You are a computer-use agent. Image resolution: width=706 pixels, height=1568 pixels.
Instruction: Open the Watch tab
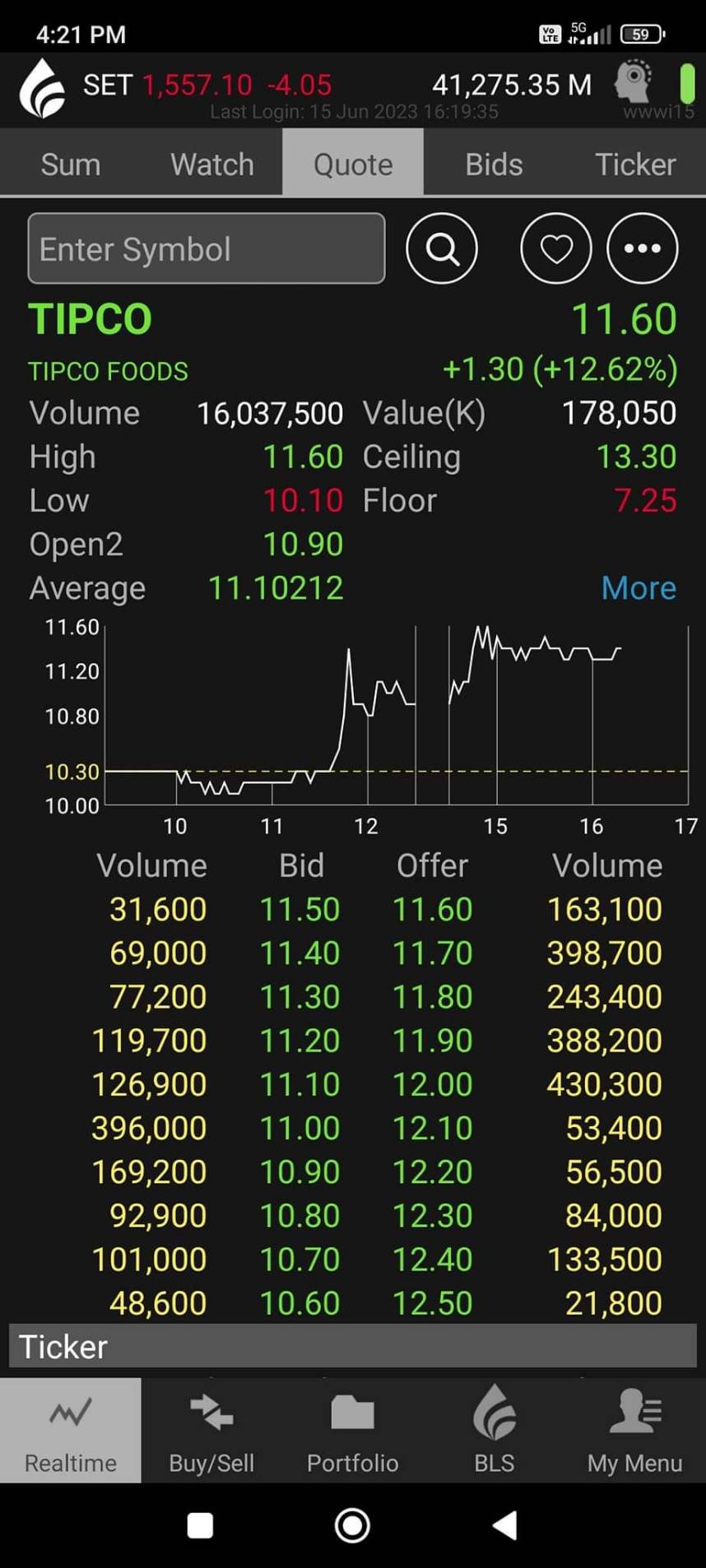(x=212, y=165)
